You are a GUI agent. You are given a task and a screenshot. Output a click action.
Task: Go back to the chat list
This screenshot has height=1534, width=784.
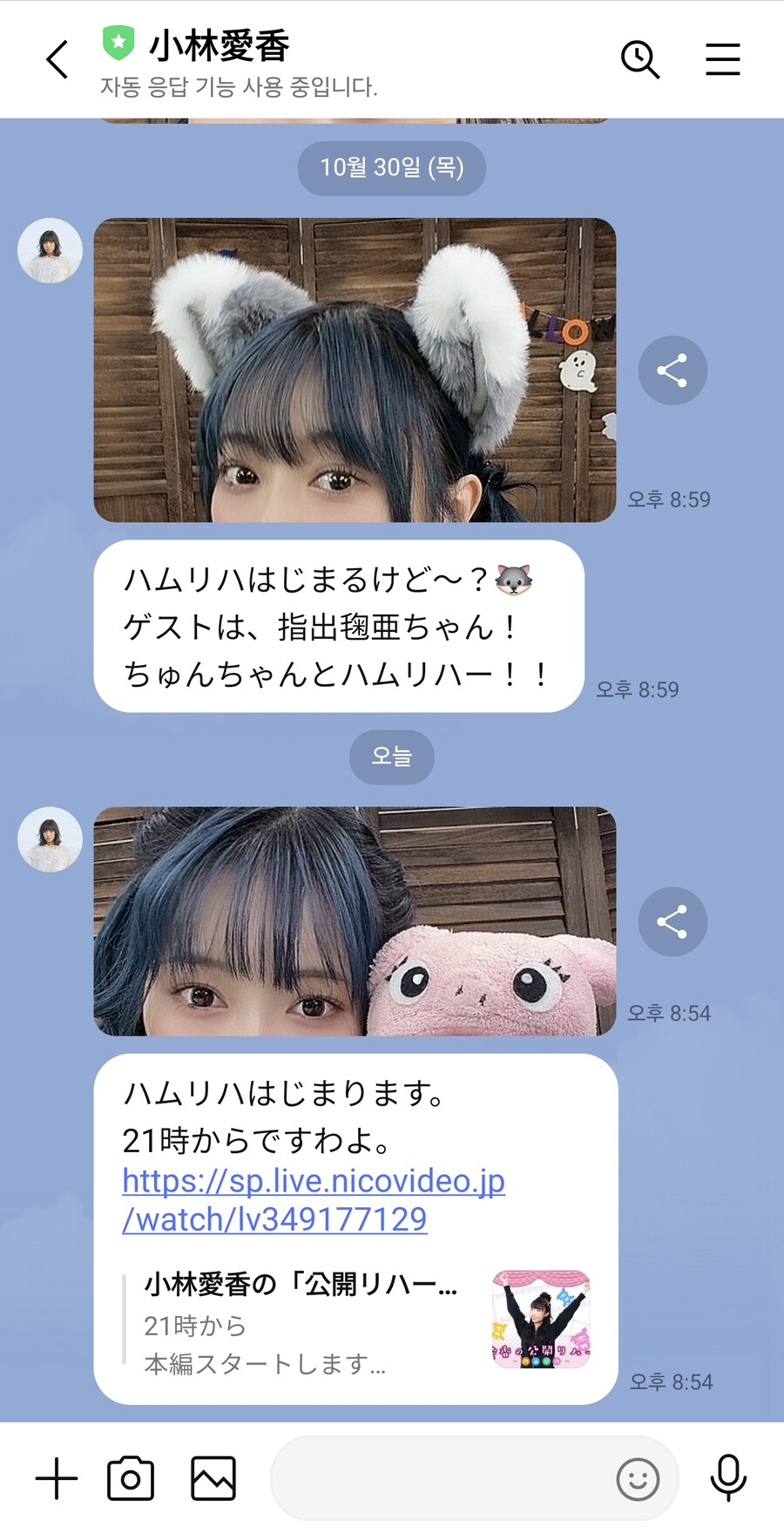[56, 59]
